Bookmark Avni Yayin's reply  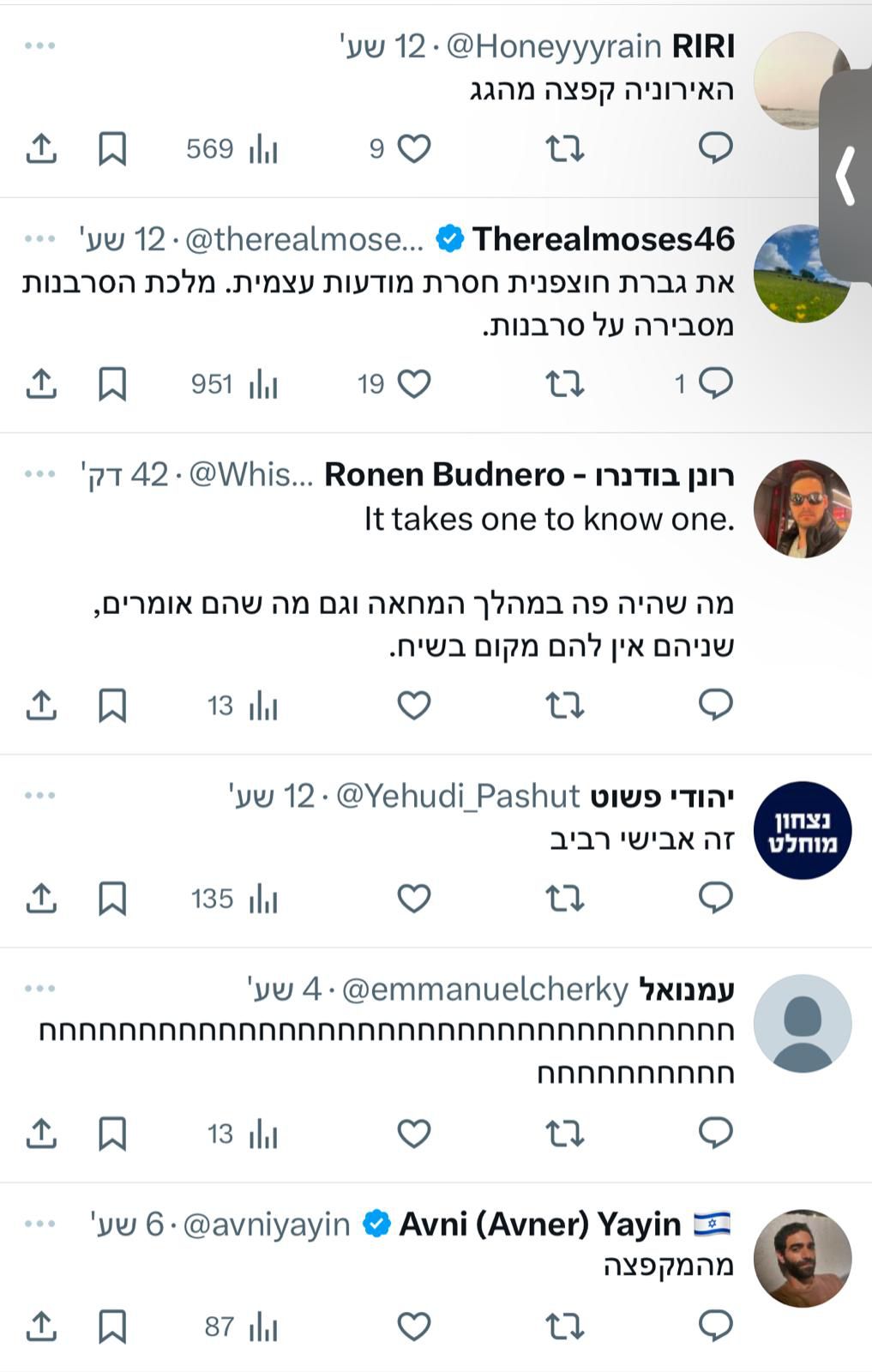112,1327
